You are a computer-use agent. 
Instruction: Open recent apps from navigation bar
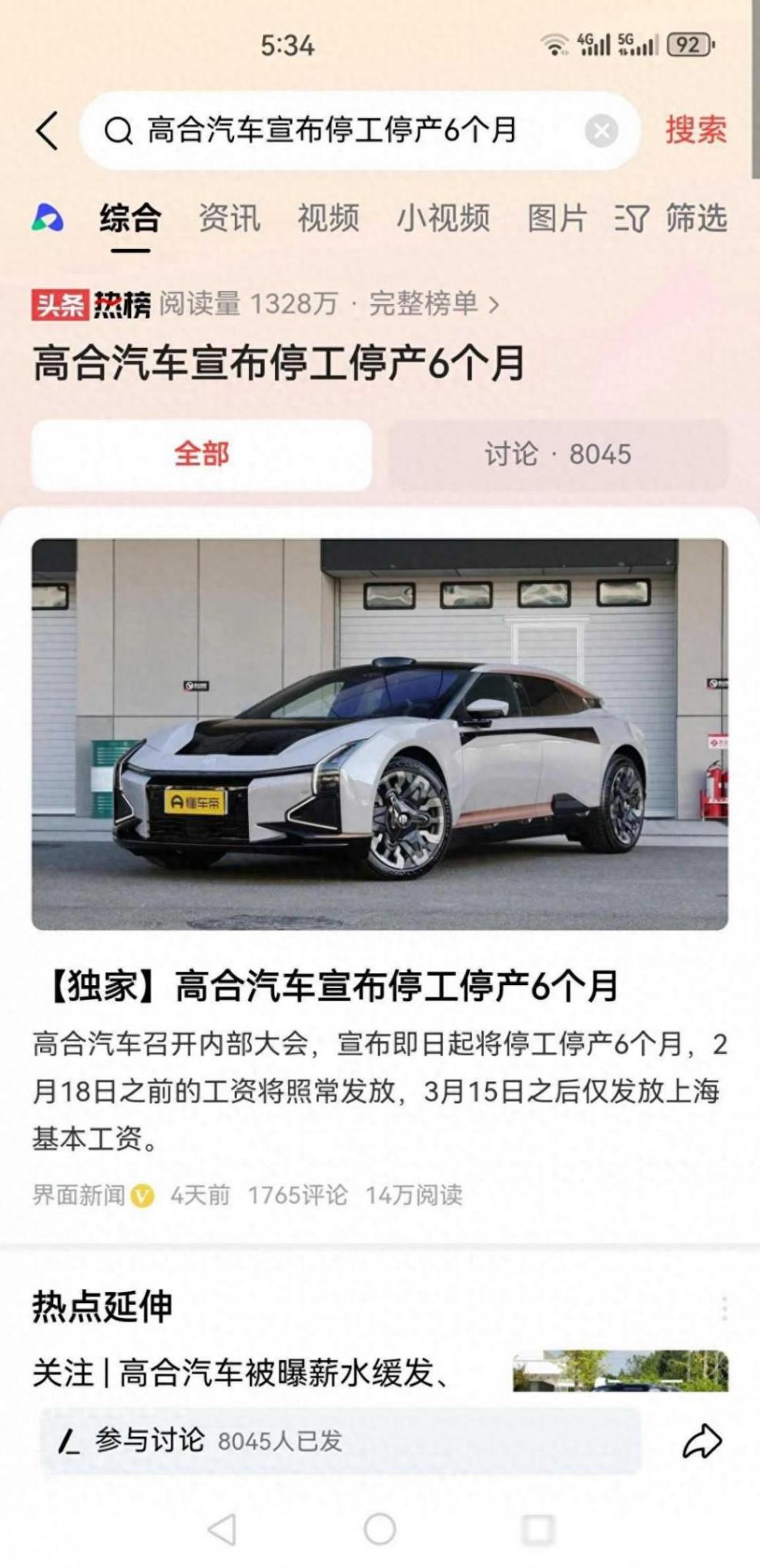click(537, 1529)
